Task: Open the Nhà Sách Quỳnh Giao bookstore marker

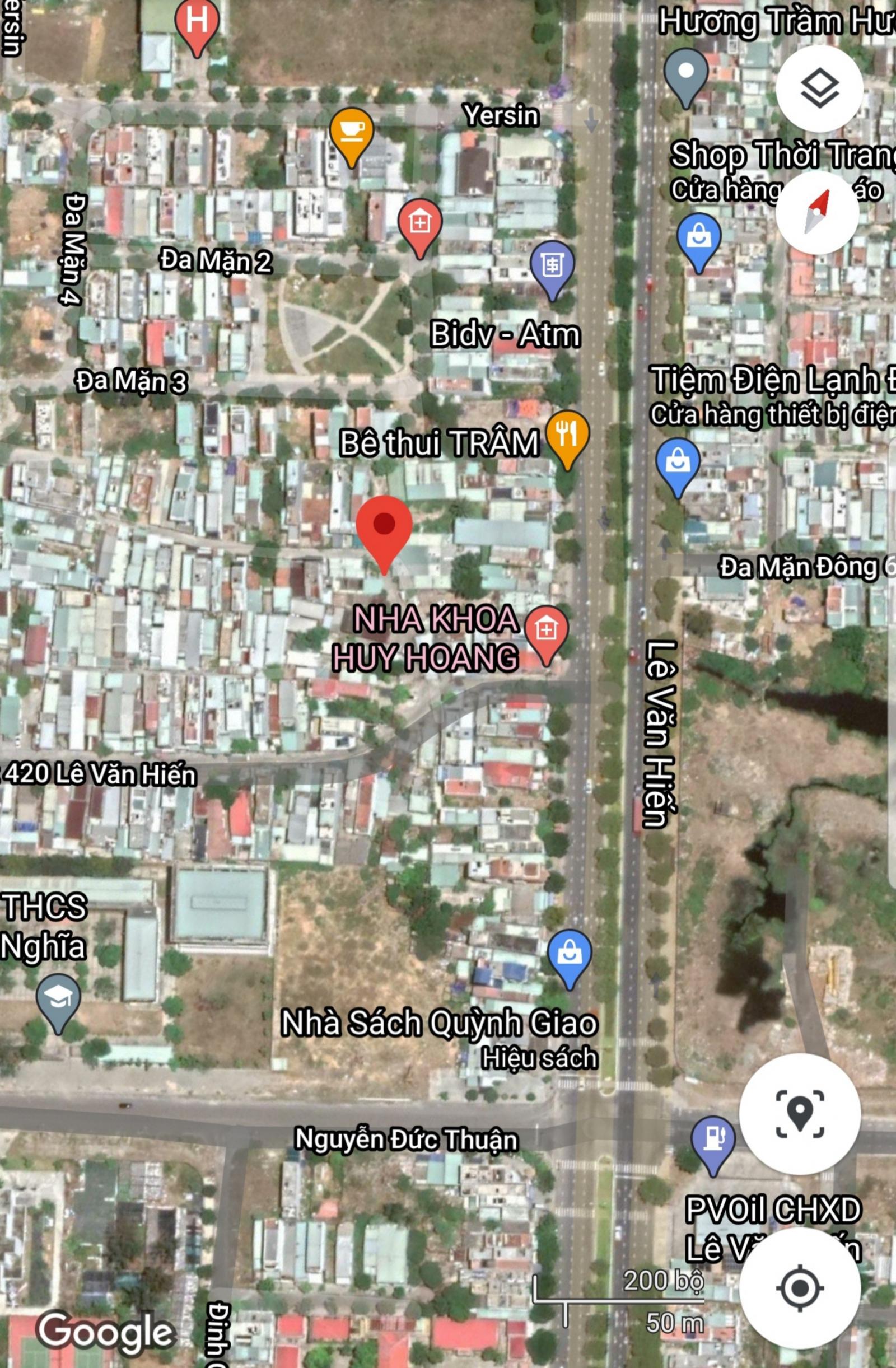Action: (x=569, y=956)
